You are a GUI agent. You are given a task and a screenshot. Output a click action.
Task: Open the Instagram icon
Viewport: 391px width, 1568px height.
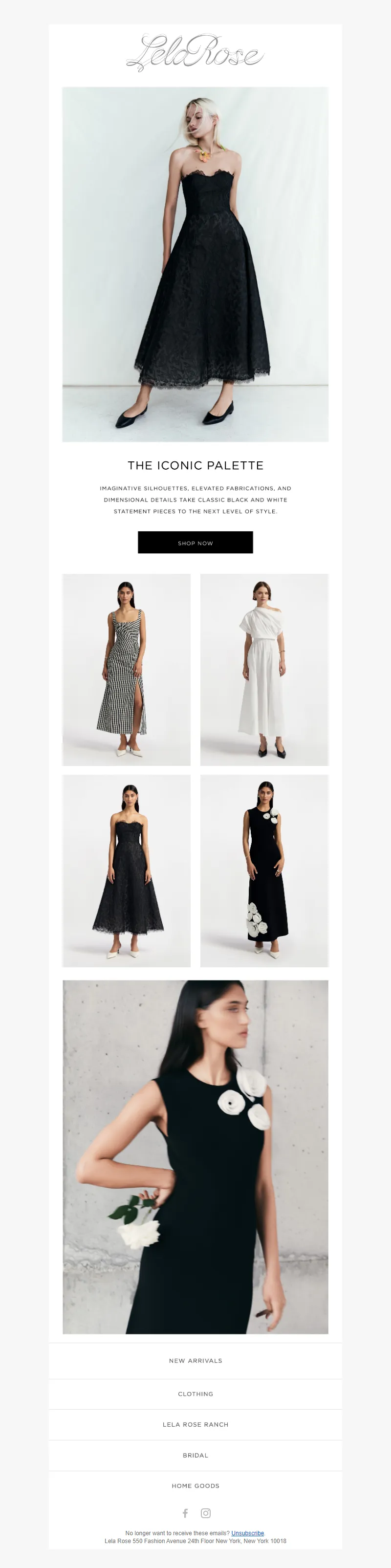[206, 1513]
